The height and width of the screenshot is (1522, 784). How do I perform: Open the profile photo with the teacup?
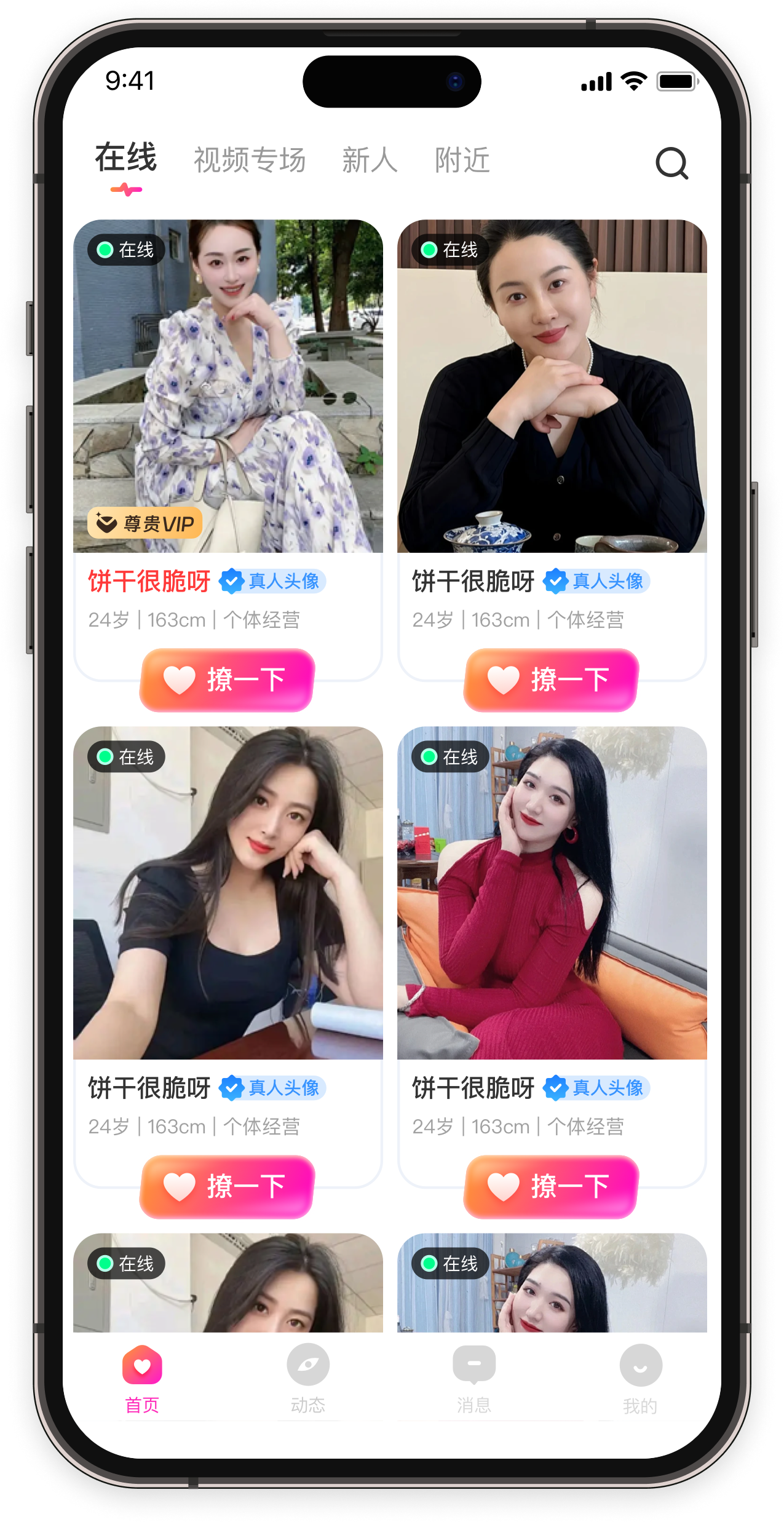click(x=552, y=386)
